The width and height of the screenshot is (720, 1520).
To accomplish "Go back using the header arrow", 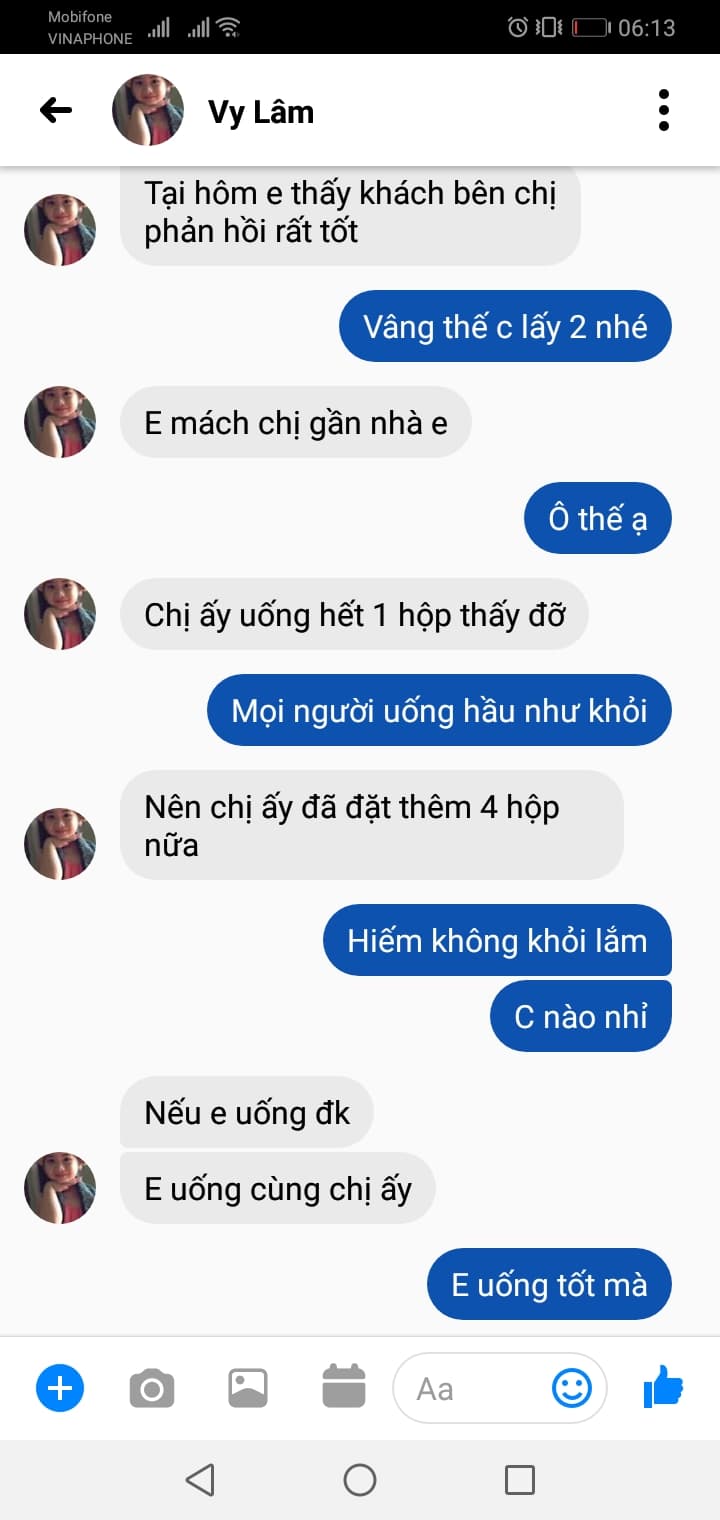I will coord(56,110).
